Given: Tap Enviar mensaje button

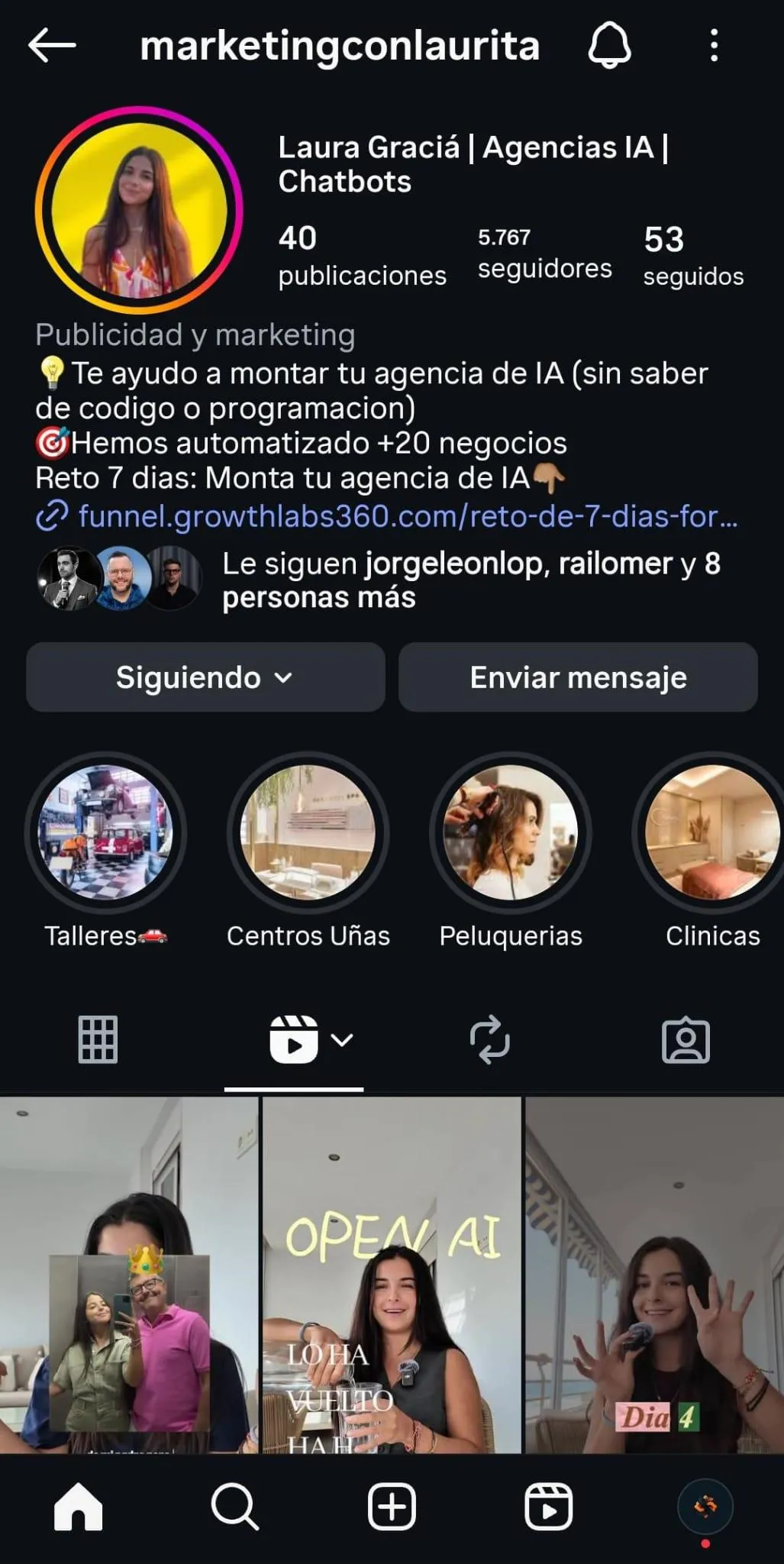Looking at the screenshot, I should 578,677.
